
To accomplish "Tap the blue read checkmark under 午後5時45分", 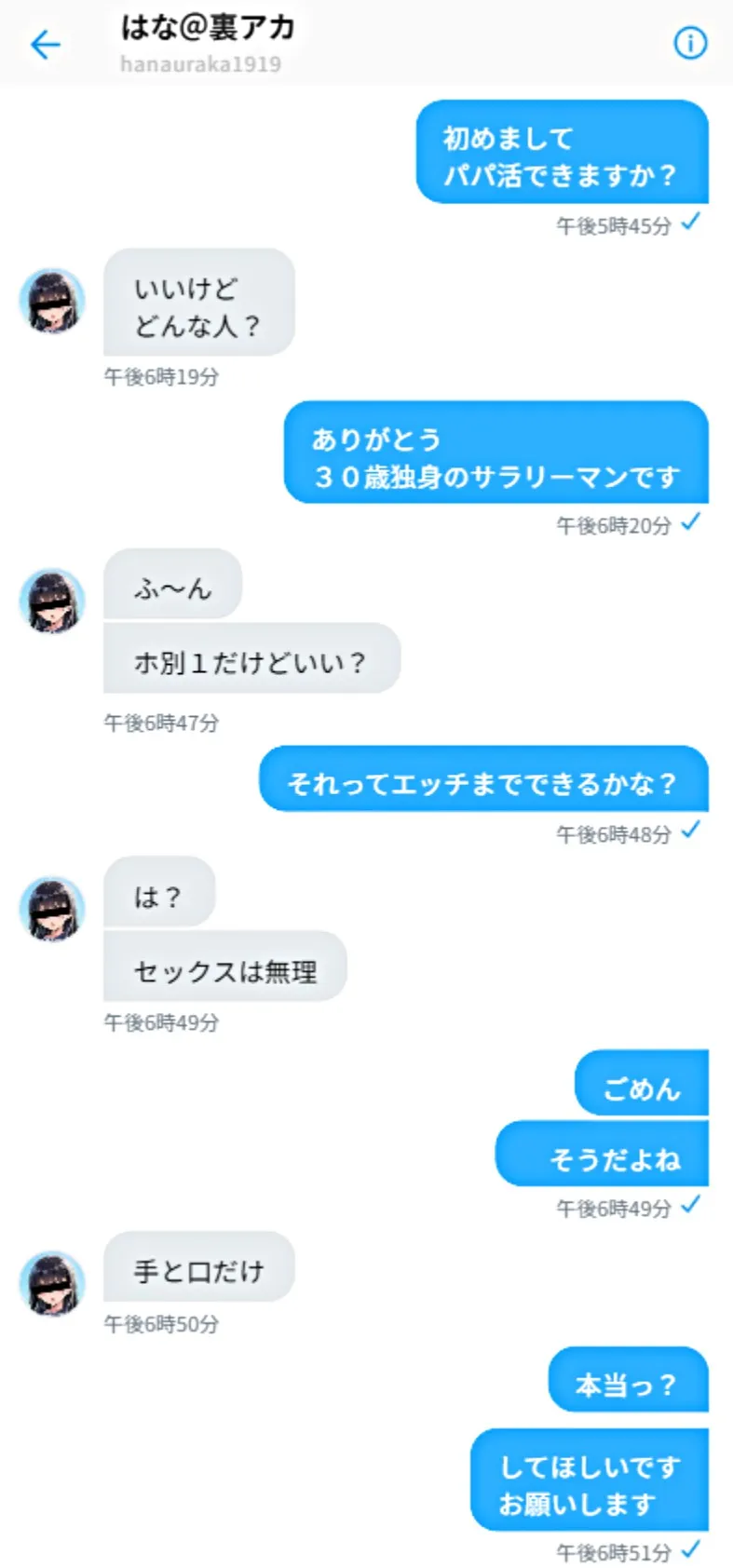I will pyautogui.click(x=690, y=223).
